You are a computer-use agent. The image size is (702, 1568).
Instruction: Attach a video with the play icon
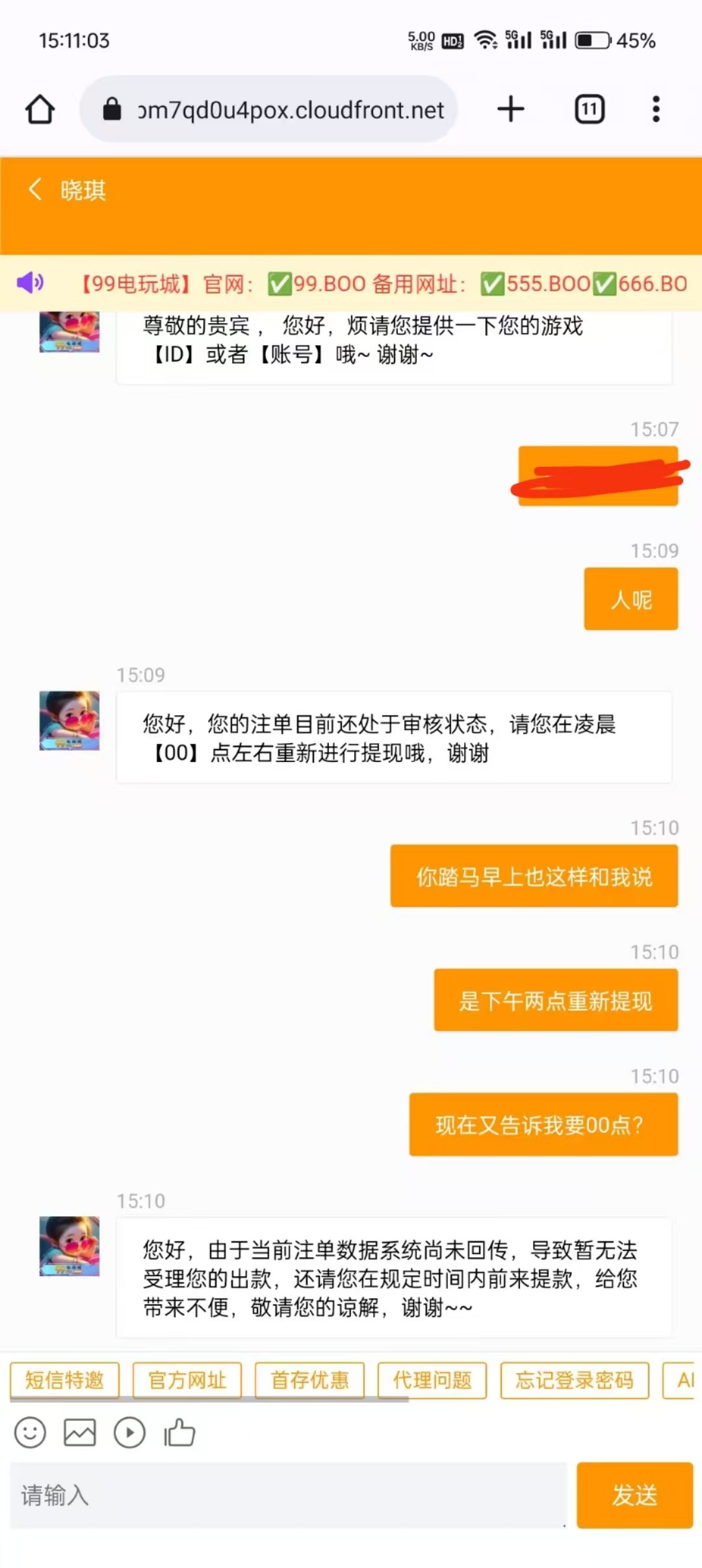click(x=129, y=1432)
